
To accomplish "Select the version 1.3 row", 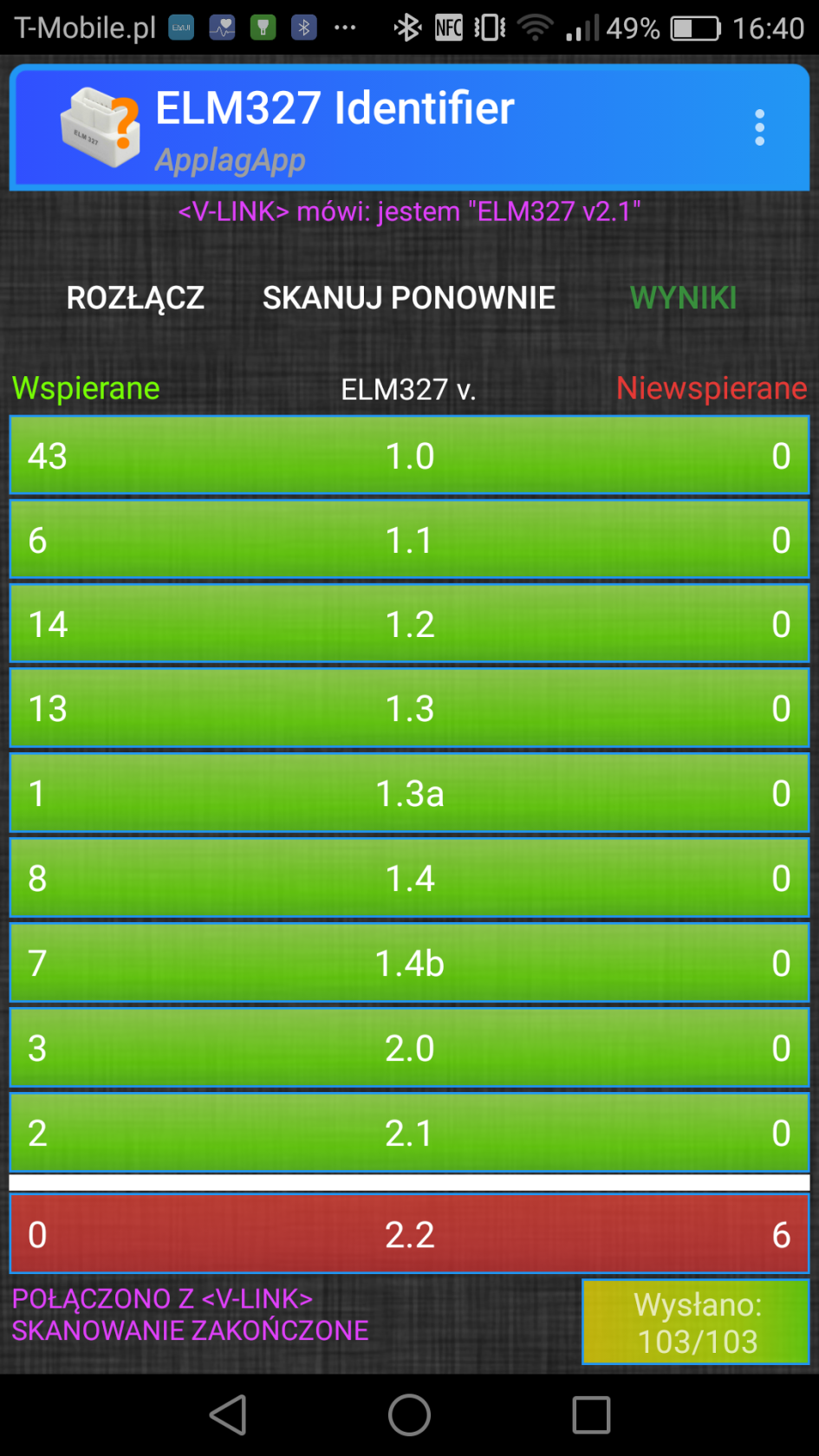I will [409, 708].
